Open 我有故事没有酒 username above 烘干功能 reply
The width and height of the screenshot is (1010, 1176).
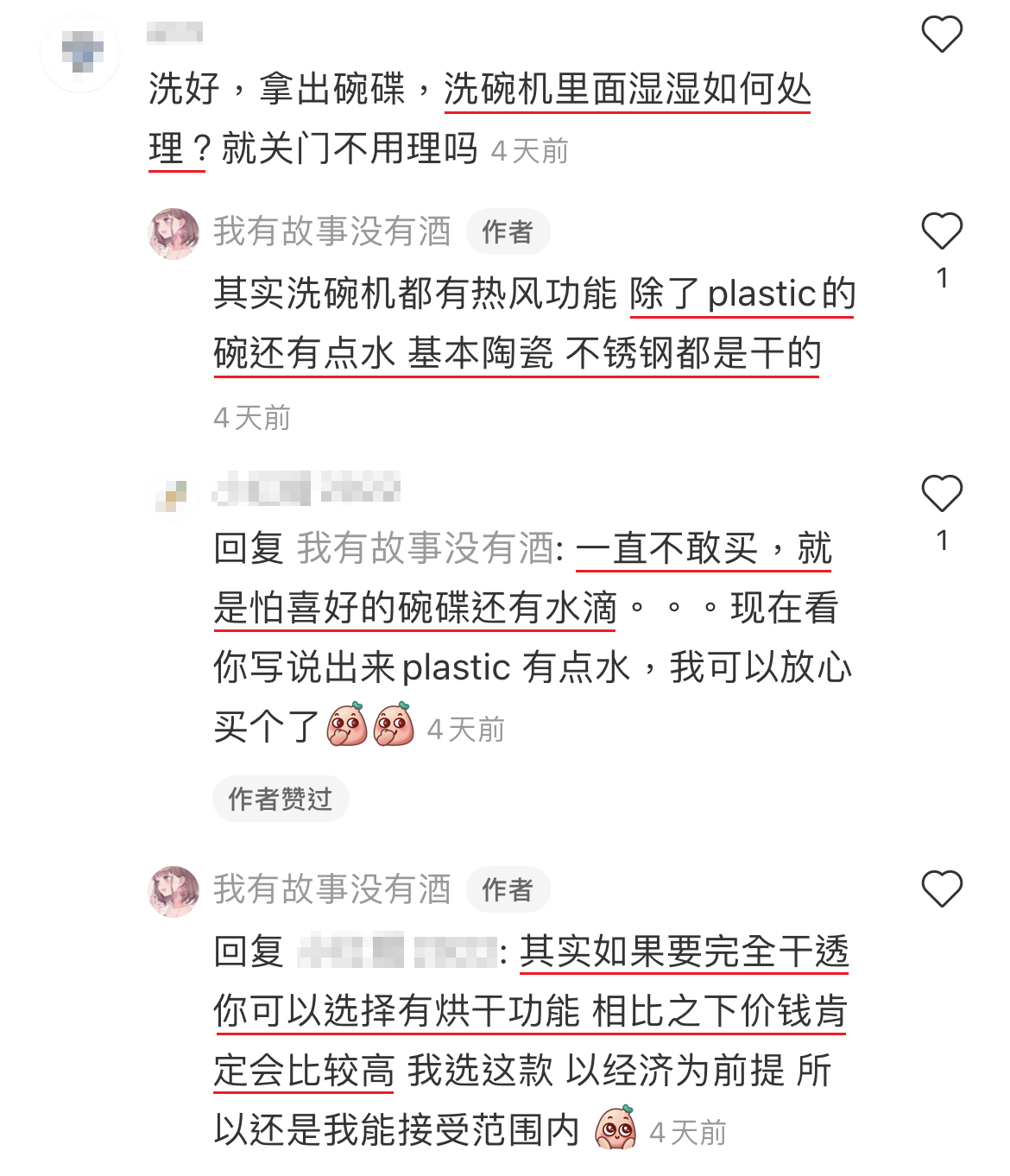click(x=332, y=889)
